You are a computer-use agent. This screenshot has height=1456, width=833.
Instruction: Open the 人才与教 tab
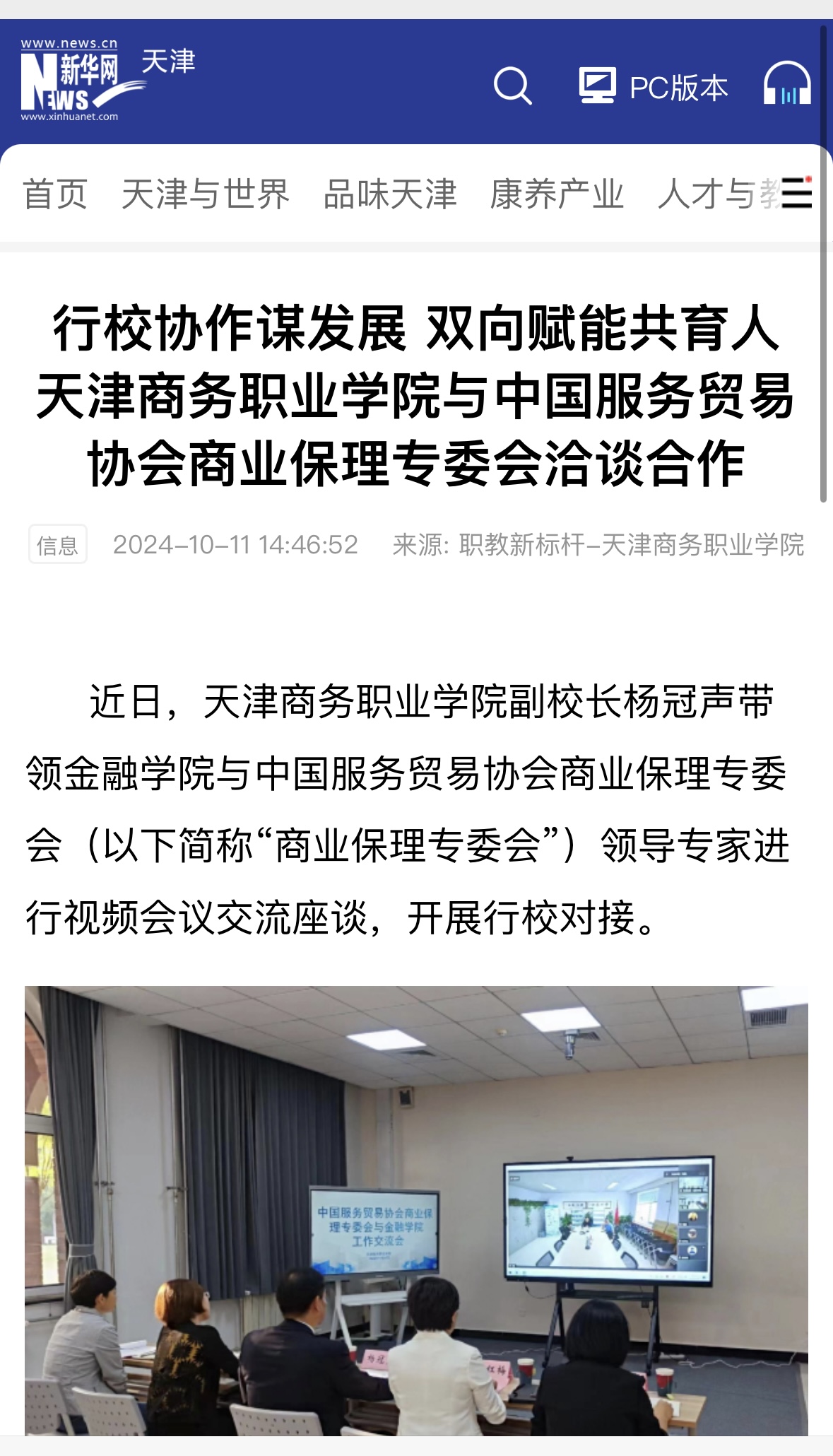[717, 194]
